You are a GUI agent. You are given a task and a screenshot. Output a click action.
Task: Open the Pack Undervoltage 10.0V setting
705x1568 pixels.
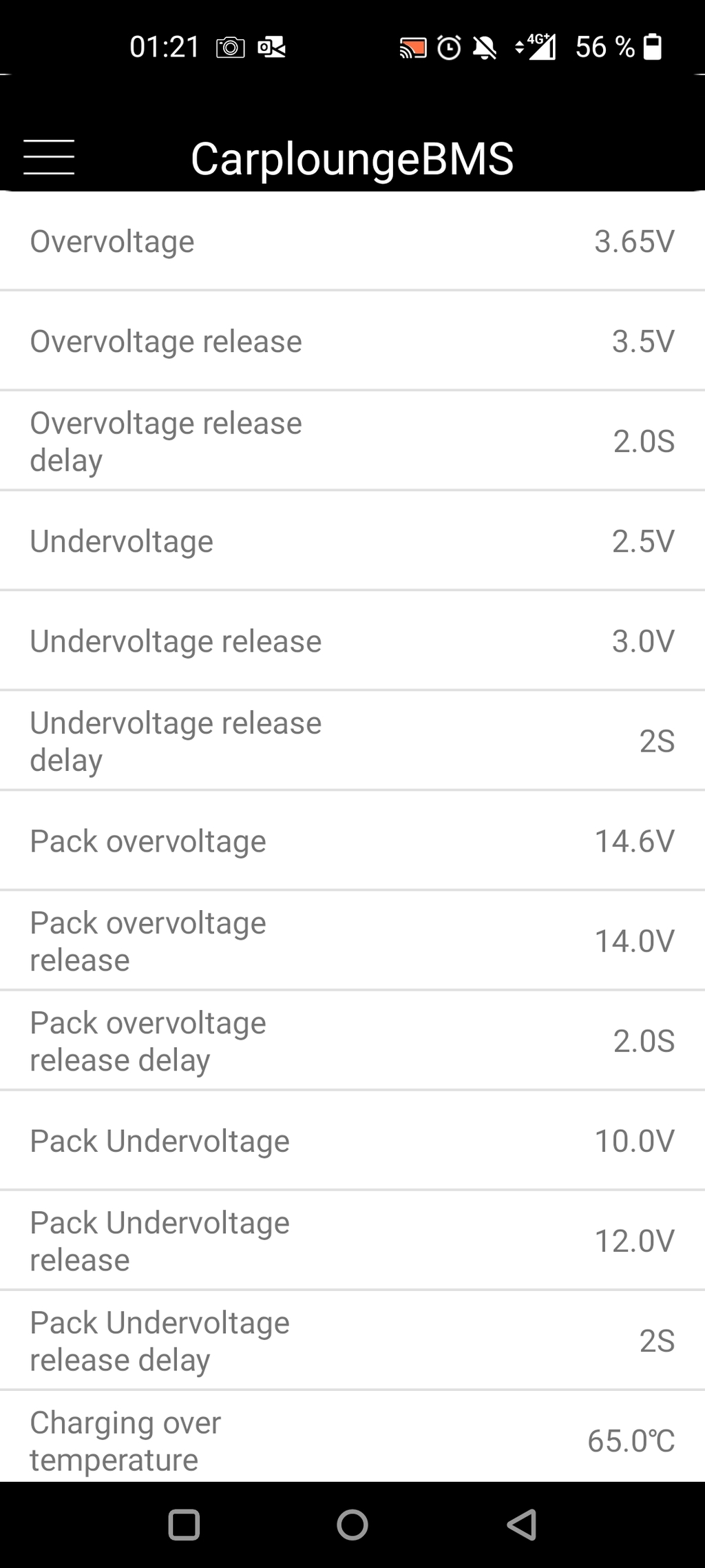click(352, 1141)
